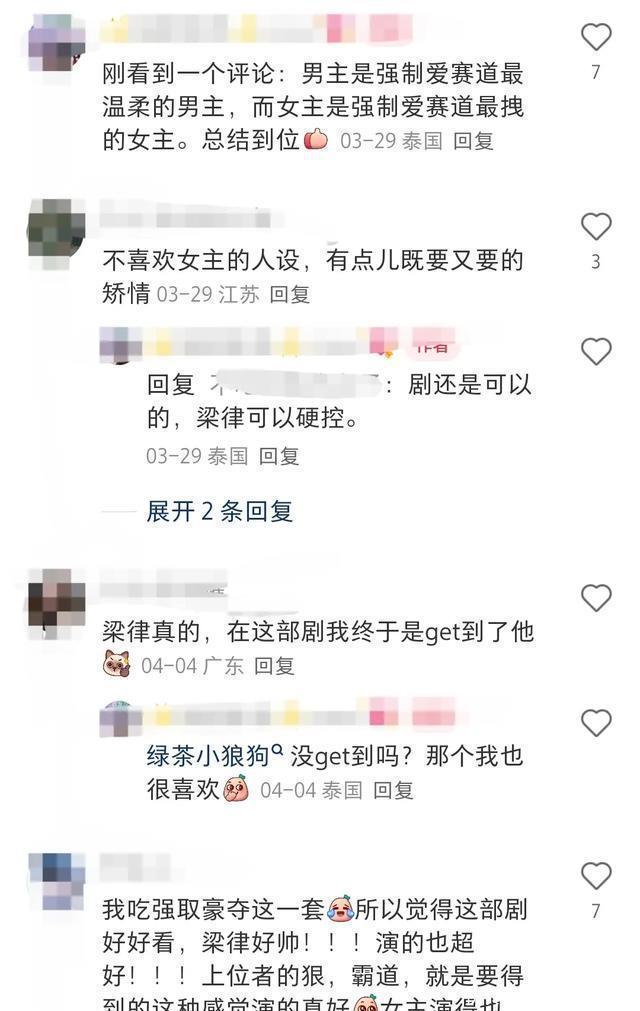Open avatar of the 强制爱赛道 commenter
Viewport: 640px width, 1011px height.
56,43
